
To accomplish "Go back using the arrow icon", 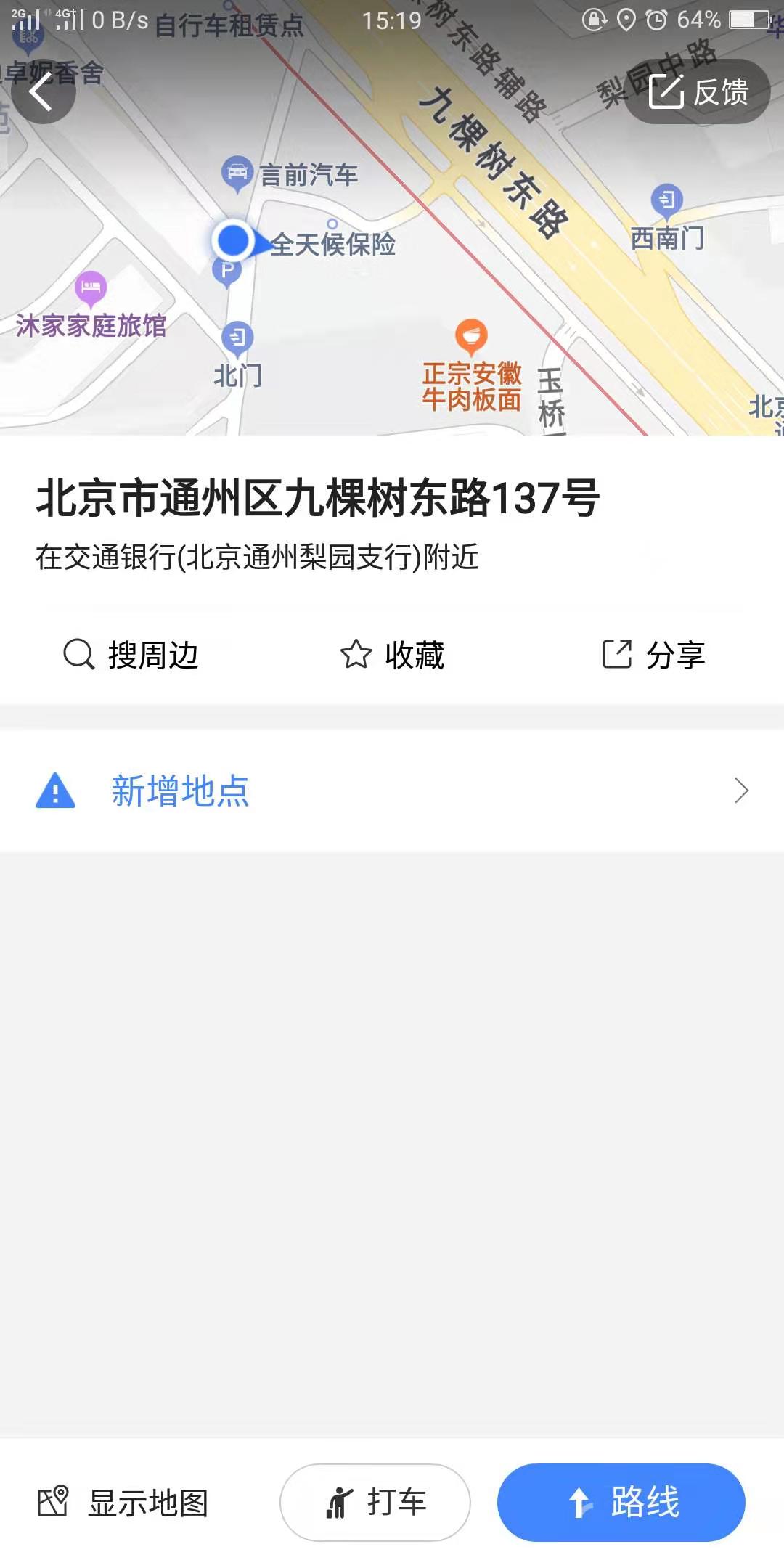I will pos(43,91).
